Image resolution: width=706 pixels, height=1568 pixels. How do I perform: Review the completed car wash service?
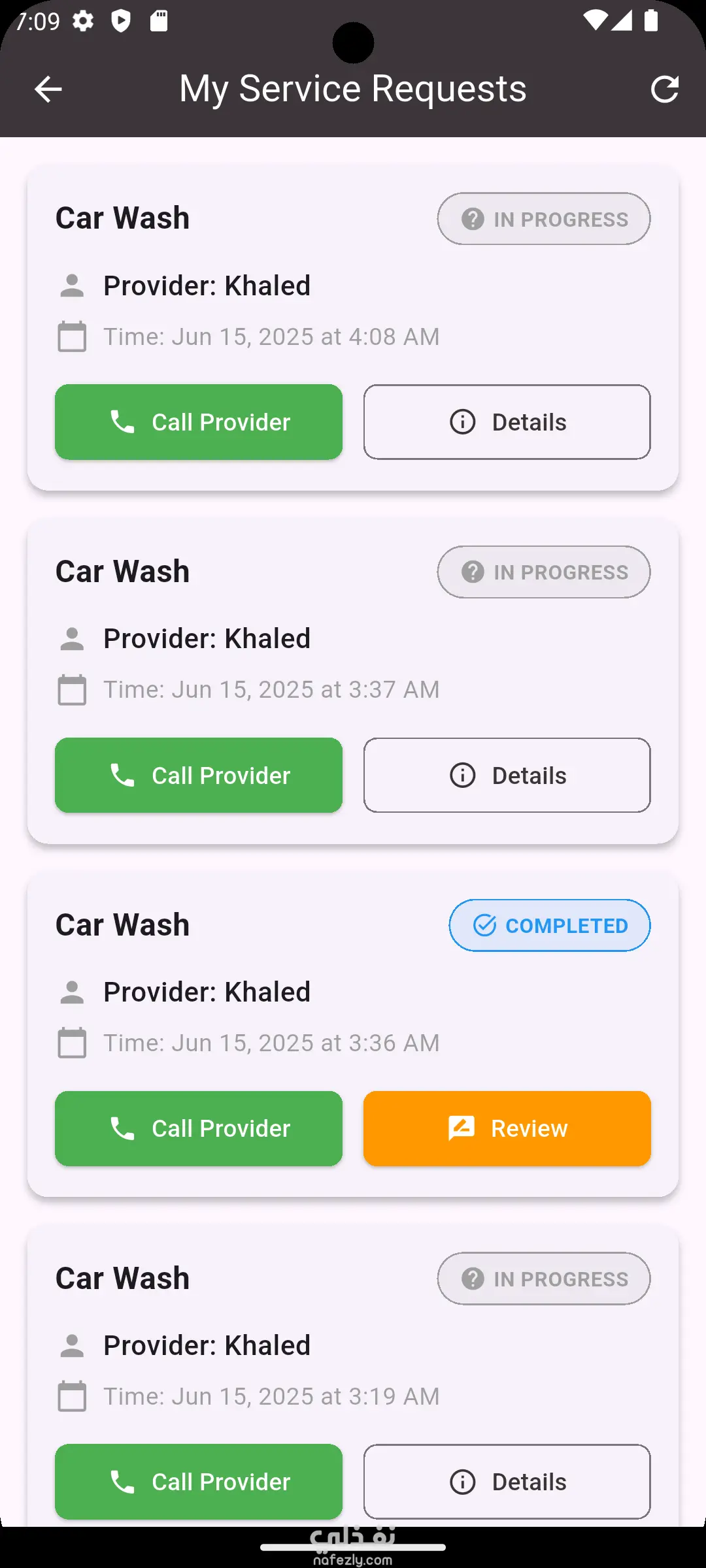point(507,1128)
